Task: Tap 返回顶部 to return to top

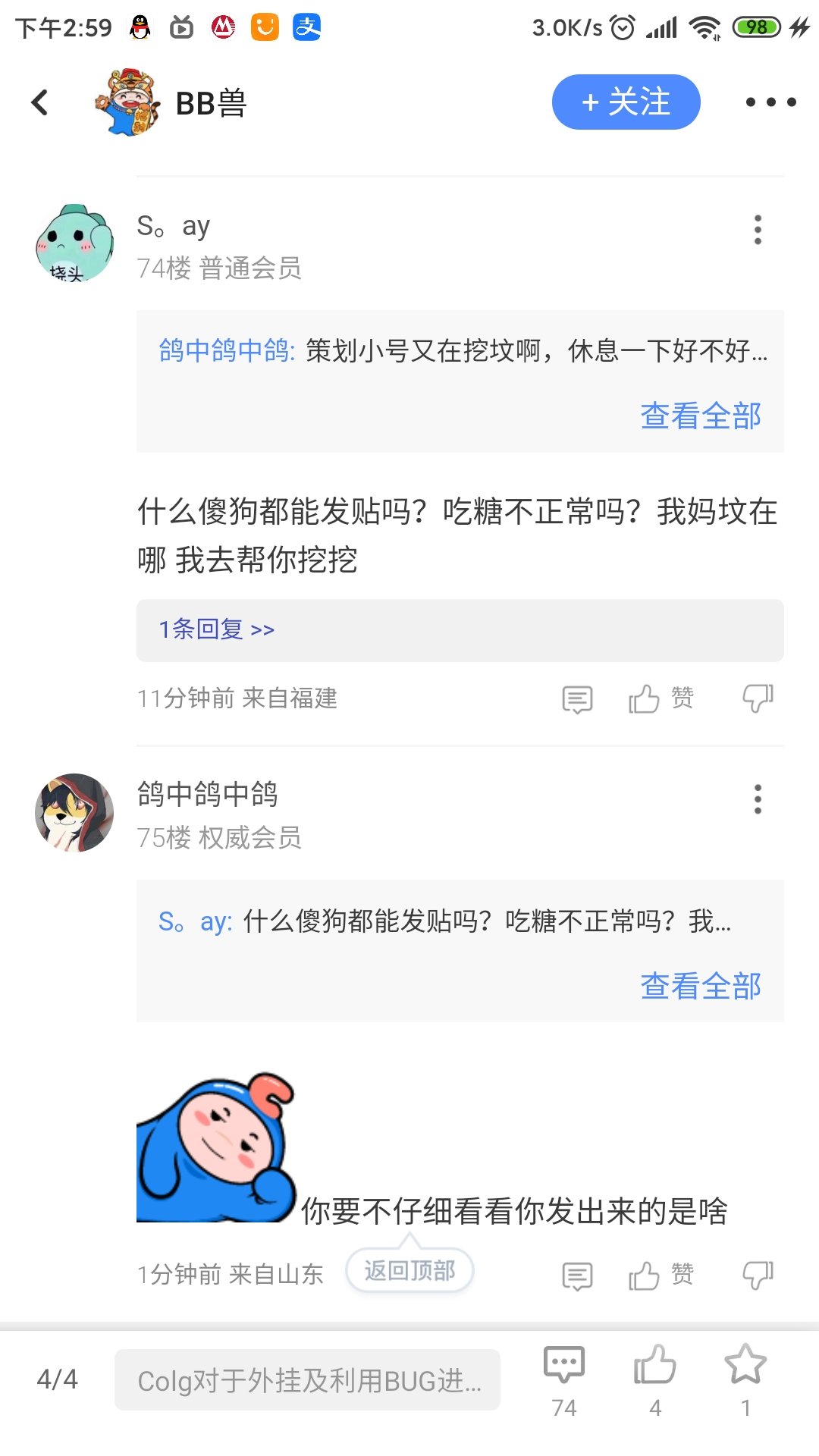Action: (x=409, y=1270)
